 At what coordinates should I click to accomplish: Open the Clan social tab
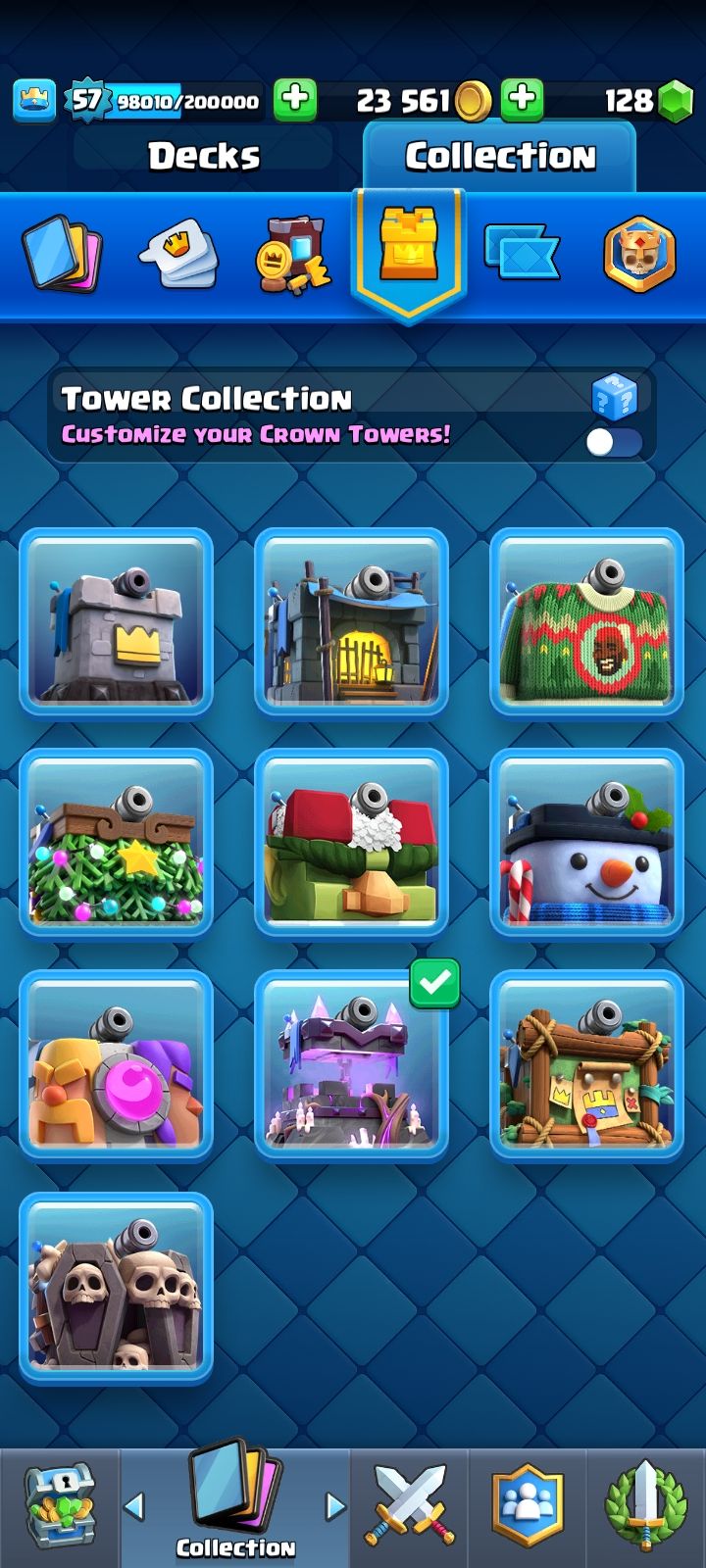pos(528,1506)
